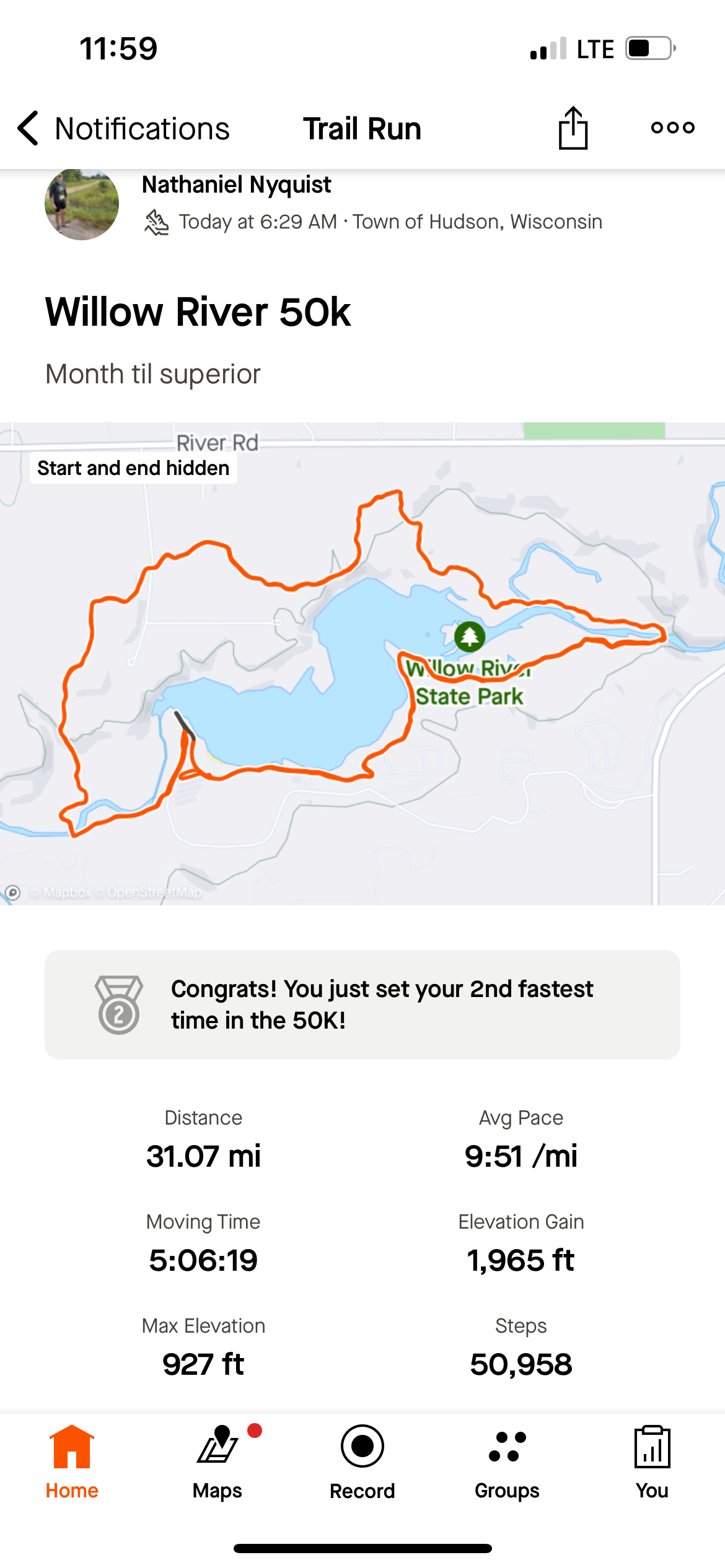
Task: Open the You tab
Action: pyautogui.click(x=652, y=1461)
